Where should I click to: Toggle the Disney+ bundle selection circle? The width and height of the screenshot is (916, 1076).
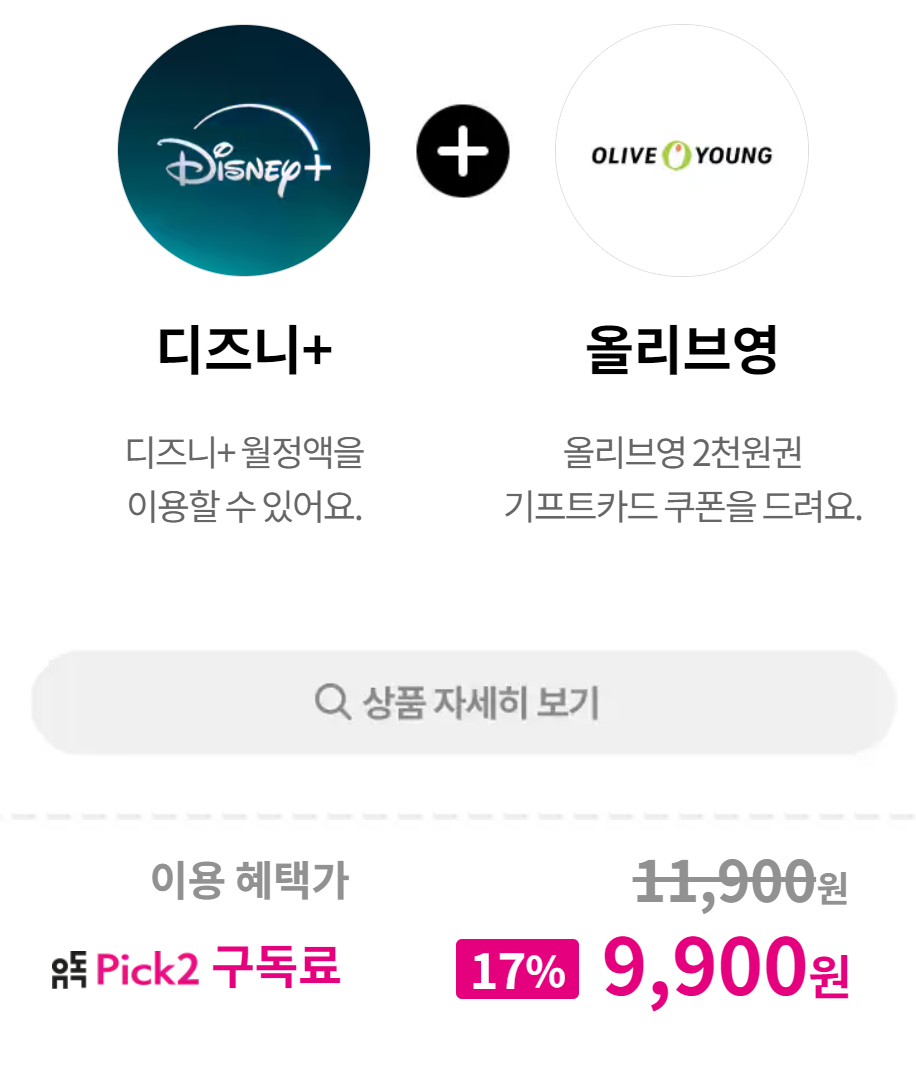tap(244, 150)
